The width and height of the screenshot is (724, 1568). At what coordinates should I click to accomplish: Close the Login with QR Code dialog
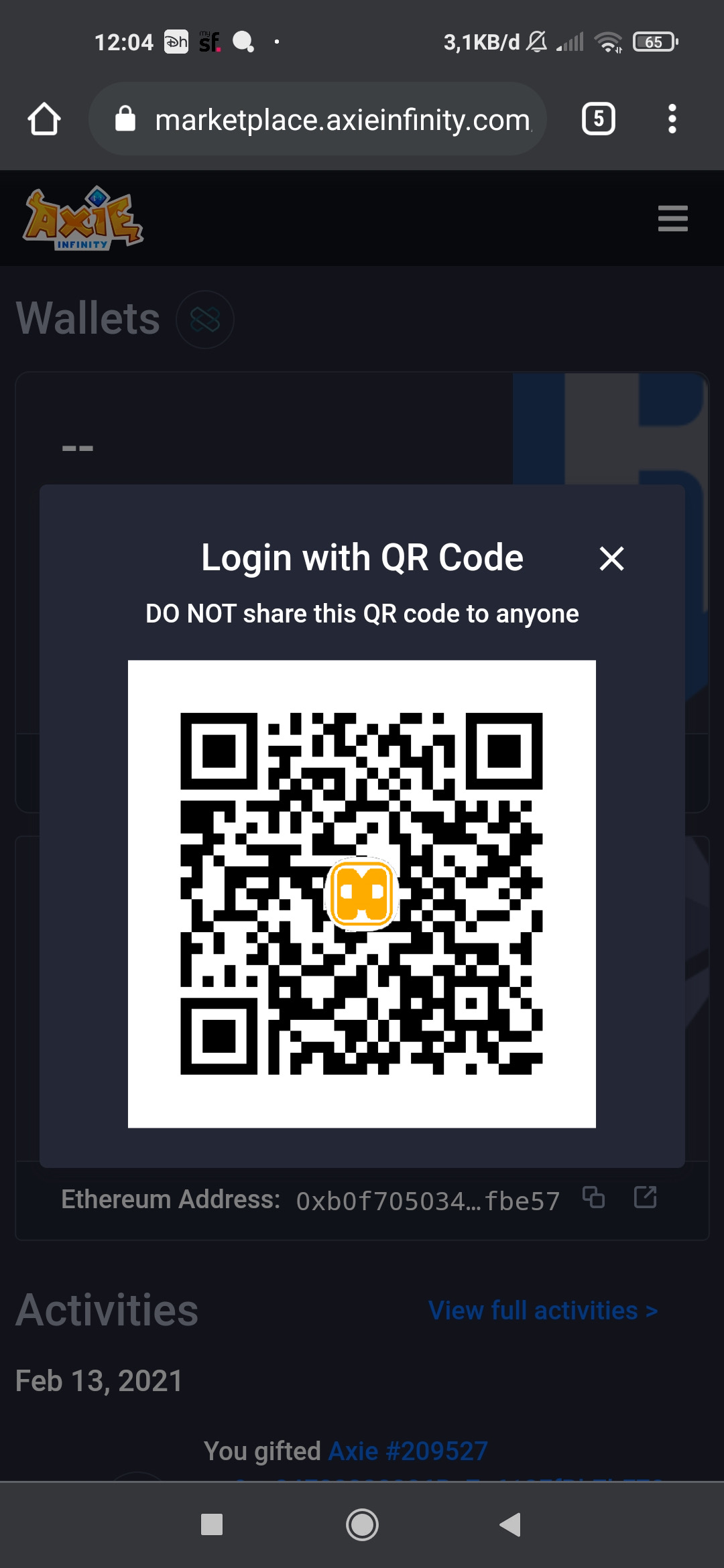tap(611, 558)
